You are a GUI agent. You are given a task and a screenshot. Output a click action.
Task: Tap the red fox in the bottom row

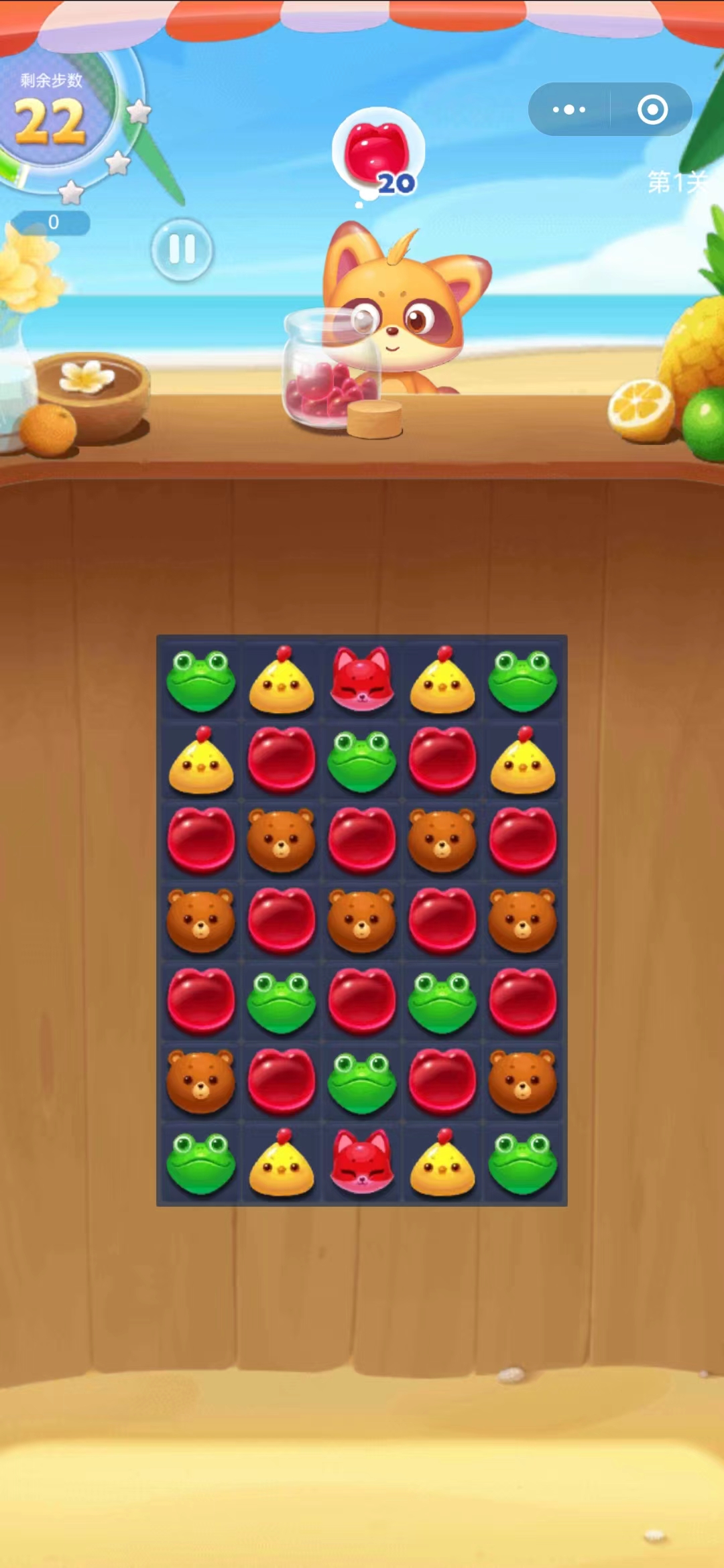pos(361,1161)
